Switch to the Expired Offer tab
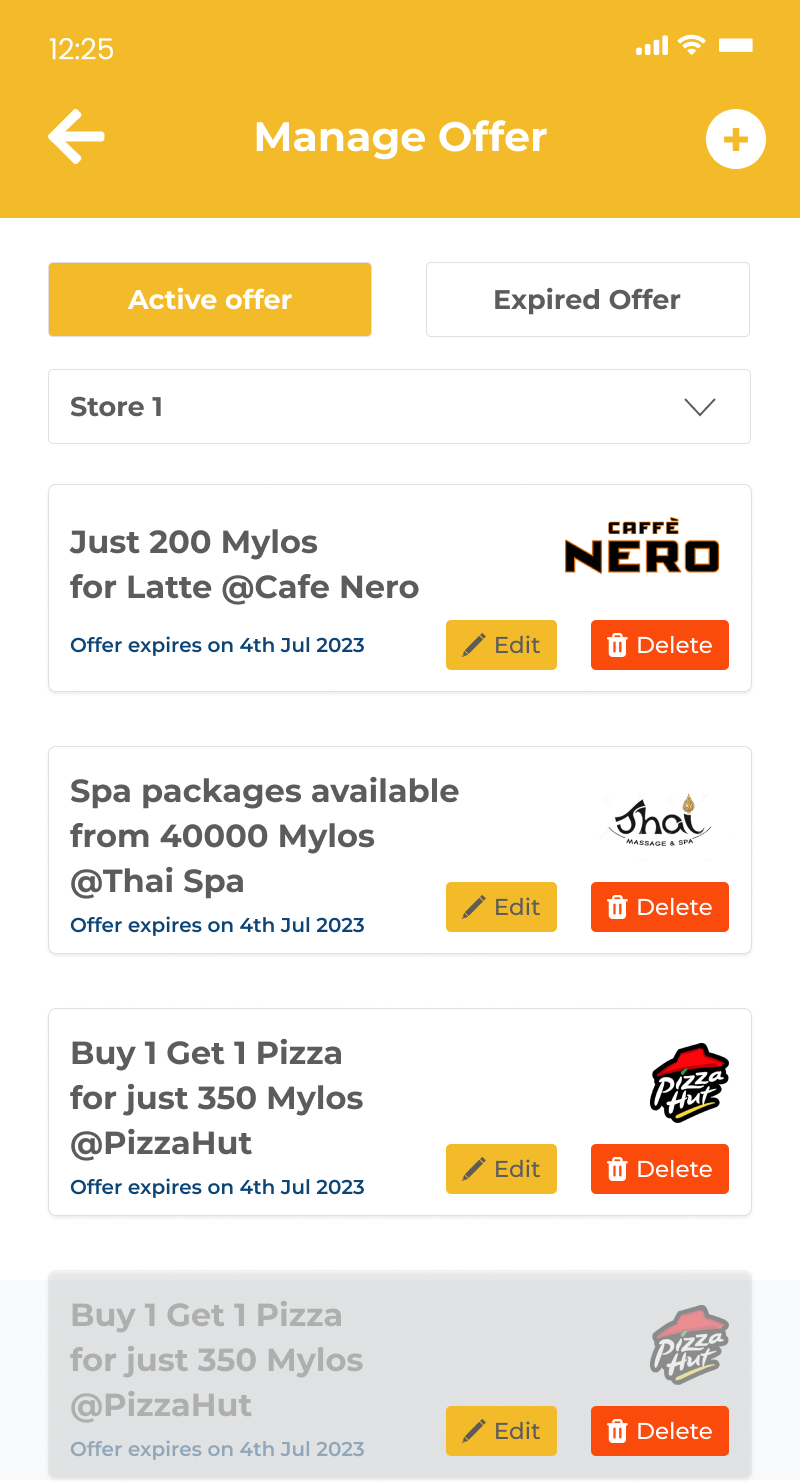This screenshot has height=1484, width=800. click(x=588, y=299)
